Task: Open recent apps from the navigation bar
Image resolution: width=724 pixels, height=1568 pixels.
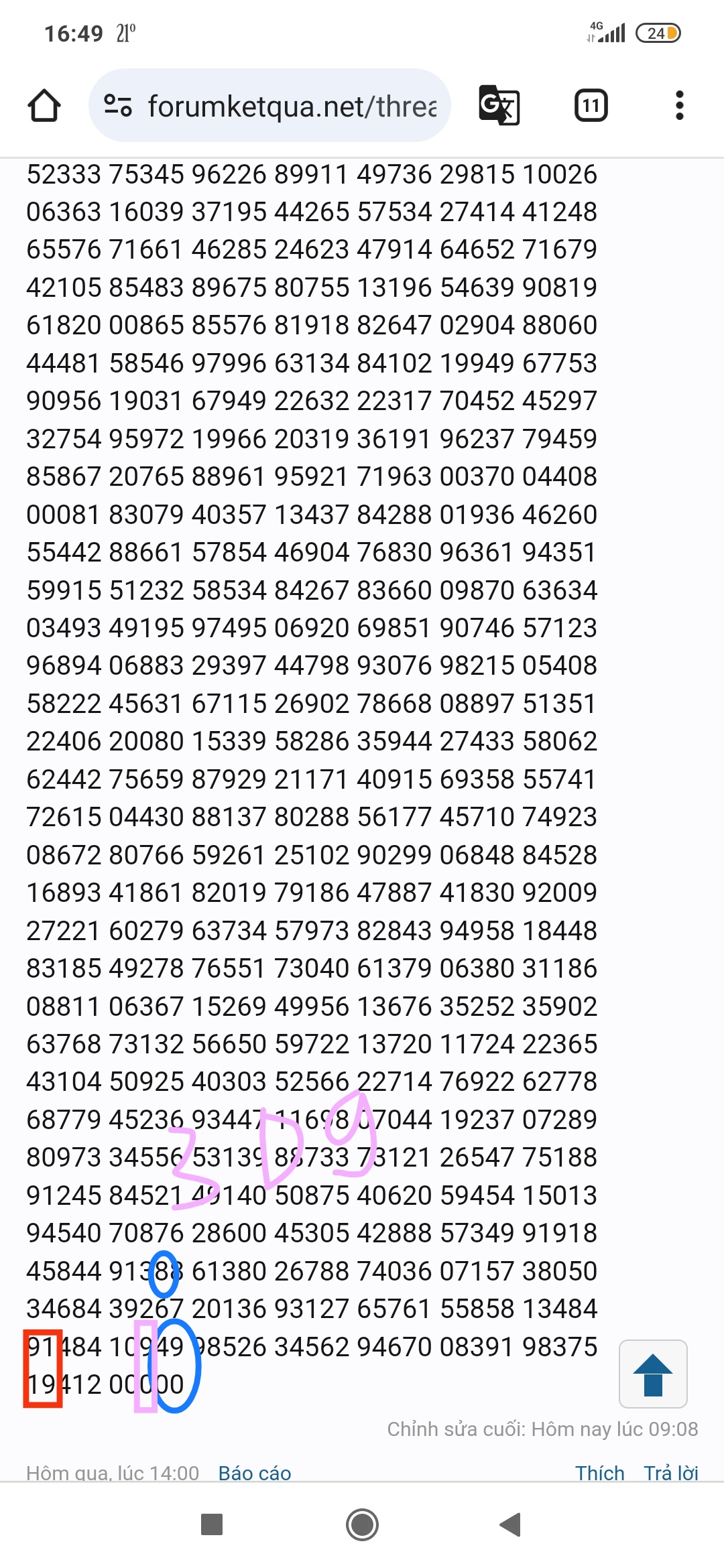Action: [x=212, y=1524]
